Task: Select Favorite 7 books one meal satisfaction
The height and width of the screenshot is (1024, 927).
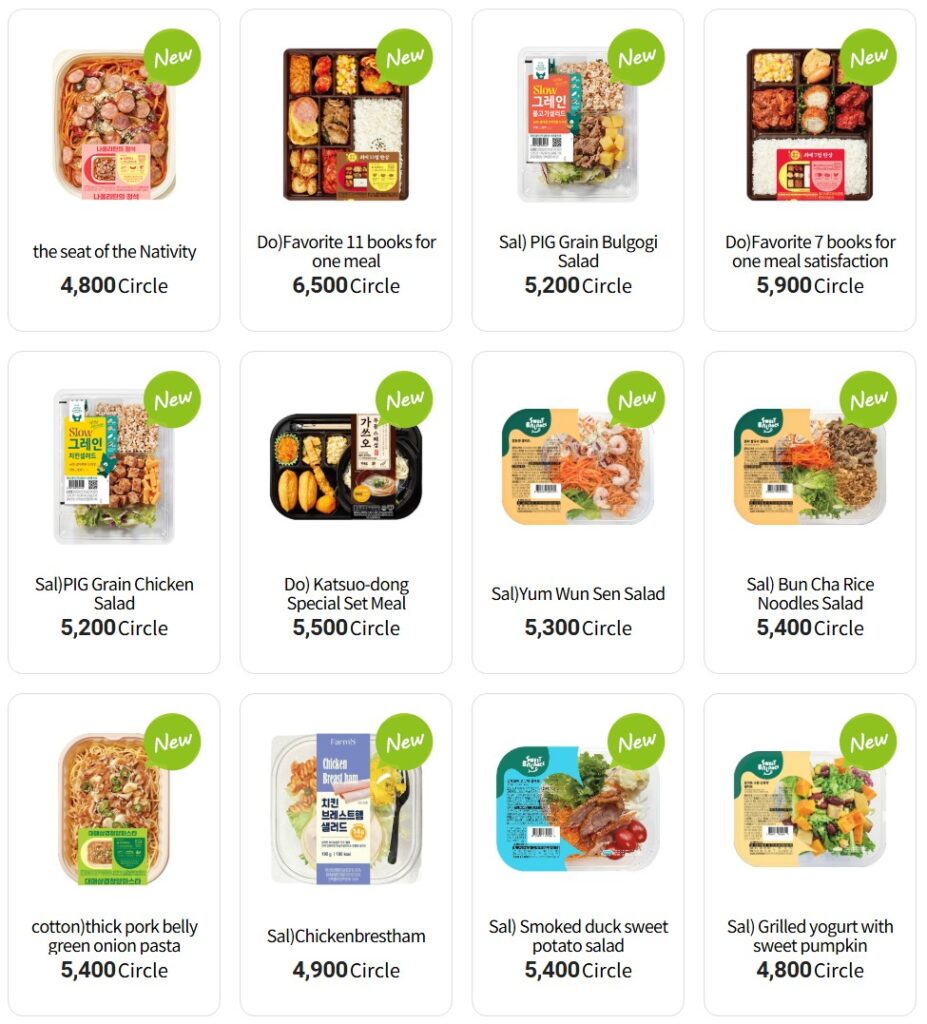Action: pos(810,171)
